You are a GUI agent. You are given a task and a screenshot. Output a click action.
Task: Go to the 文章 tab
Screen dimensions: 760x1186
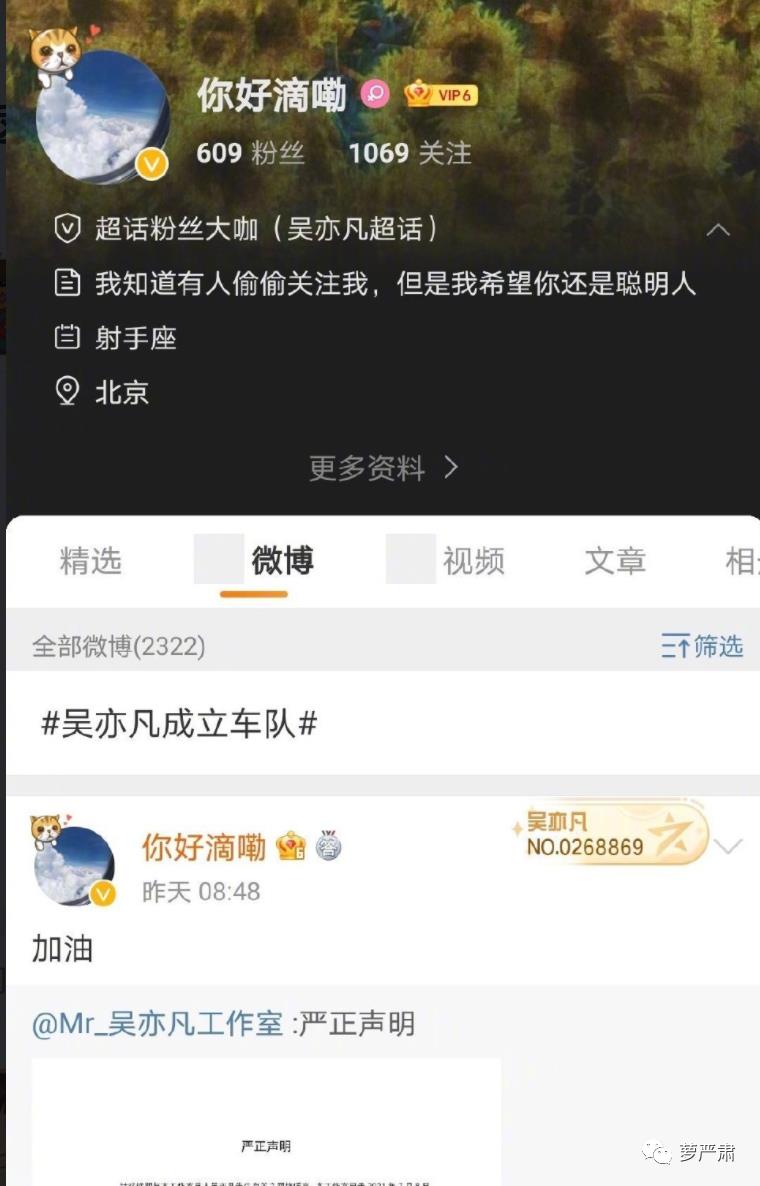pyautogui.click(x=615, y=561)
